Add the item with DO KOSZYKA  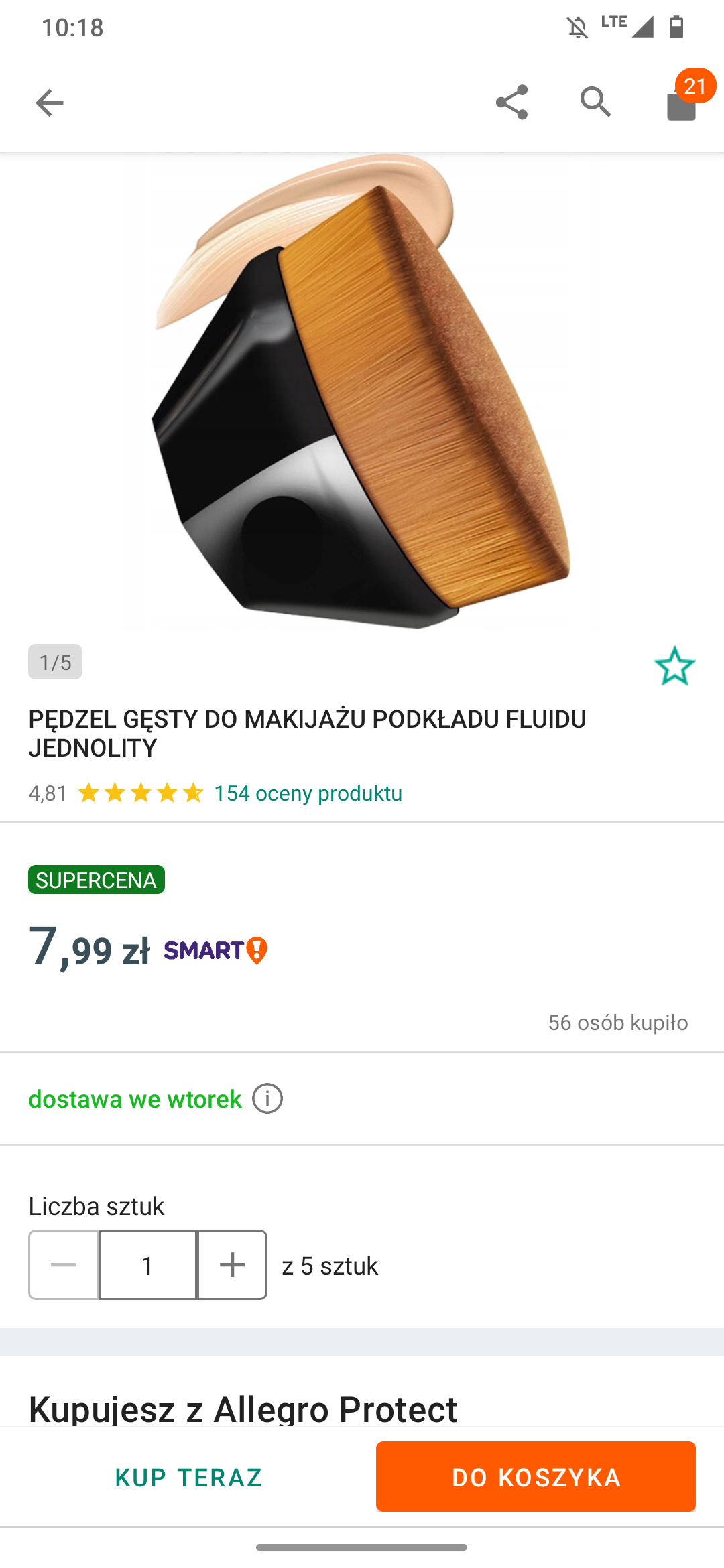(x=536, y=1477)
